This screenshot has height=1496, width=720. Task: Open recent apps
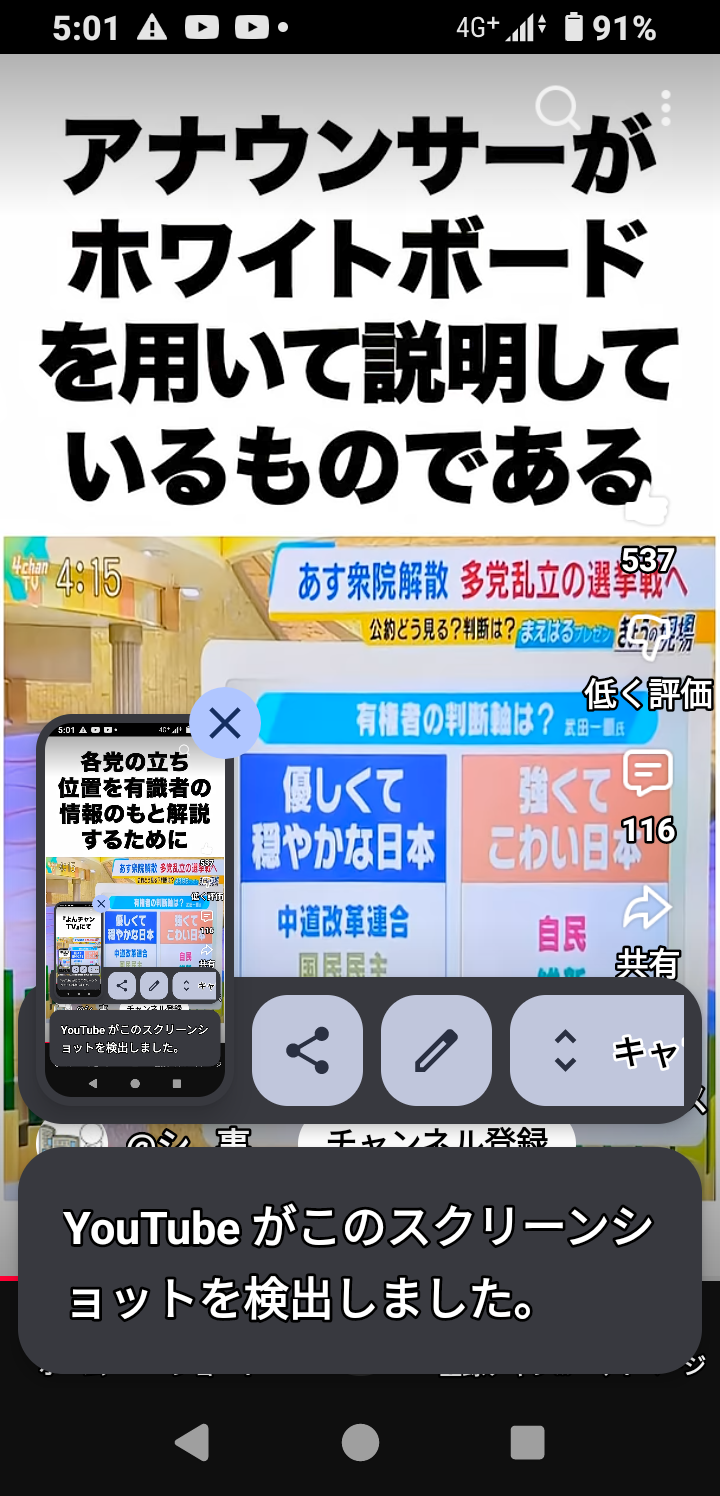[x=527, y=1442]
